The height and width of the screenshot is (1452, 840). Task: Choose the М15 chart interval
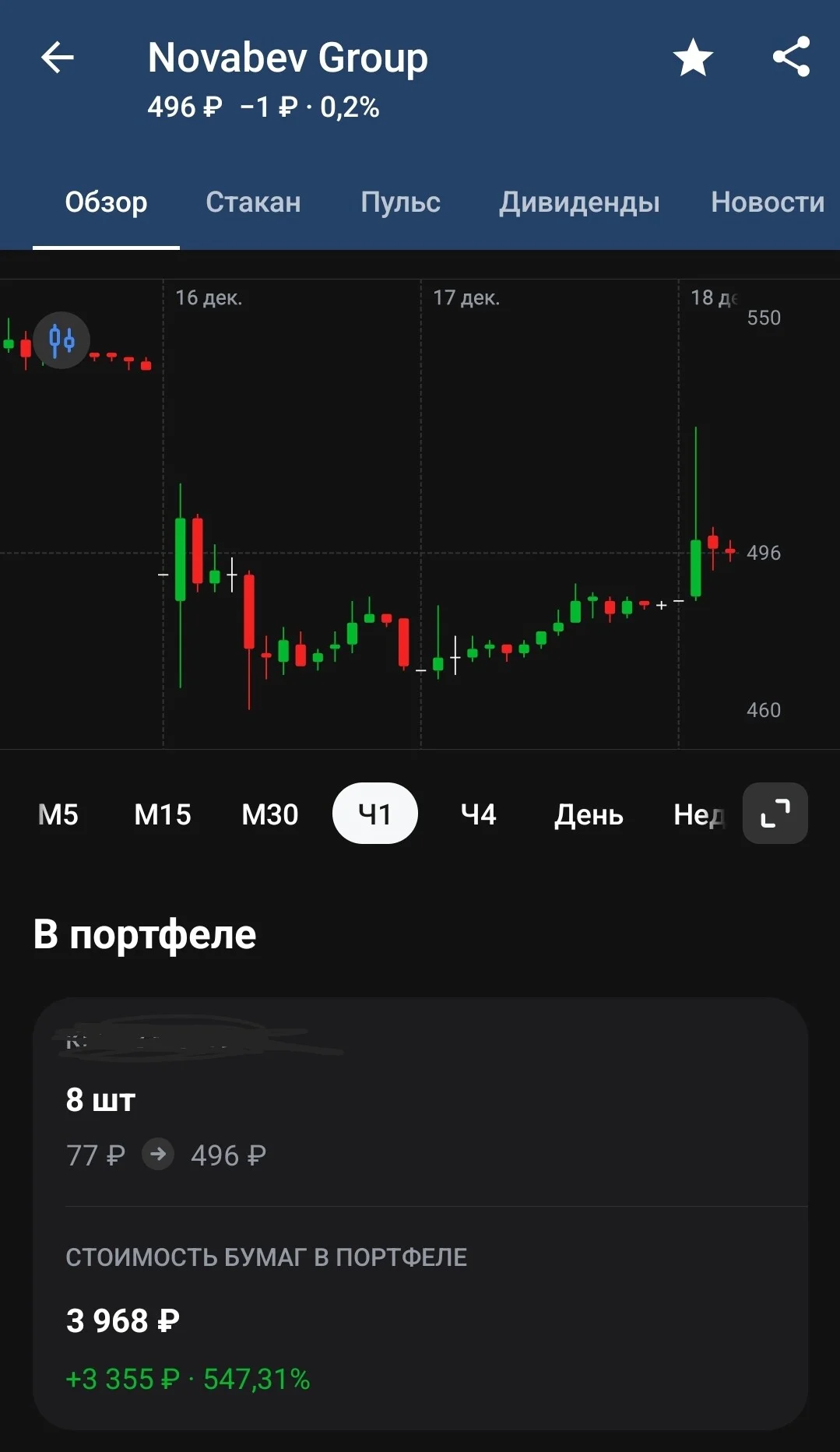(163, 814)
